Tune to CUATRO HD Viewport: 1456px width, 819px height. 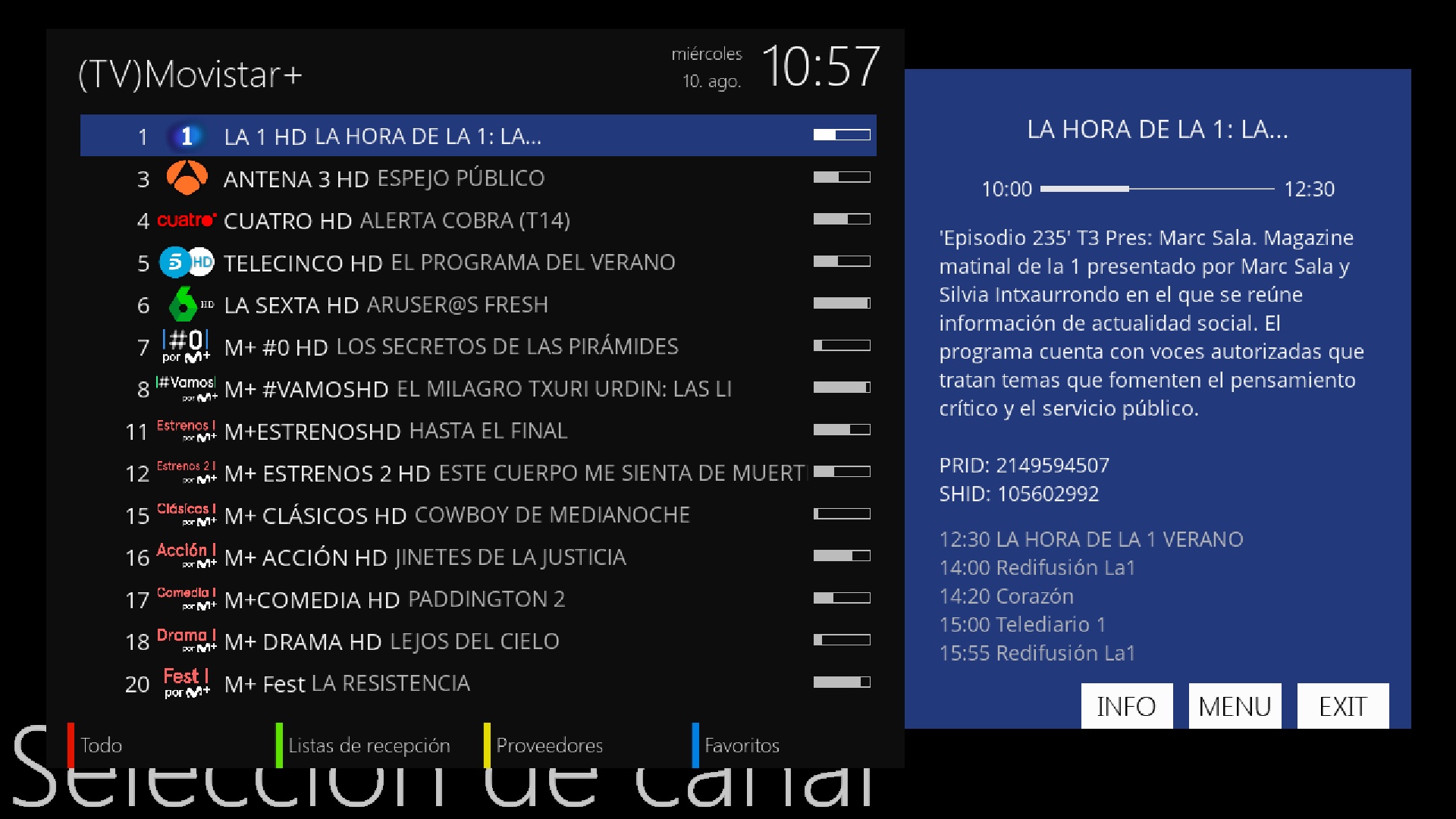[478, 221]
